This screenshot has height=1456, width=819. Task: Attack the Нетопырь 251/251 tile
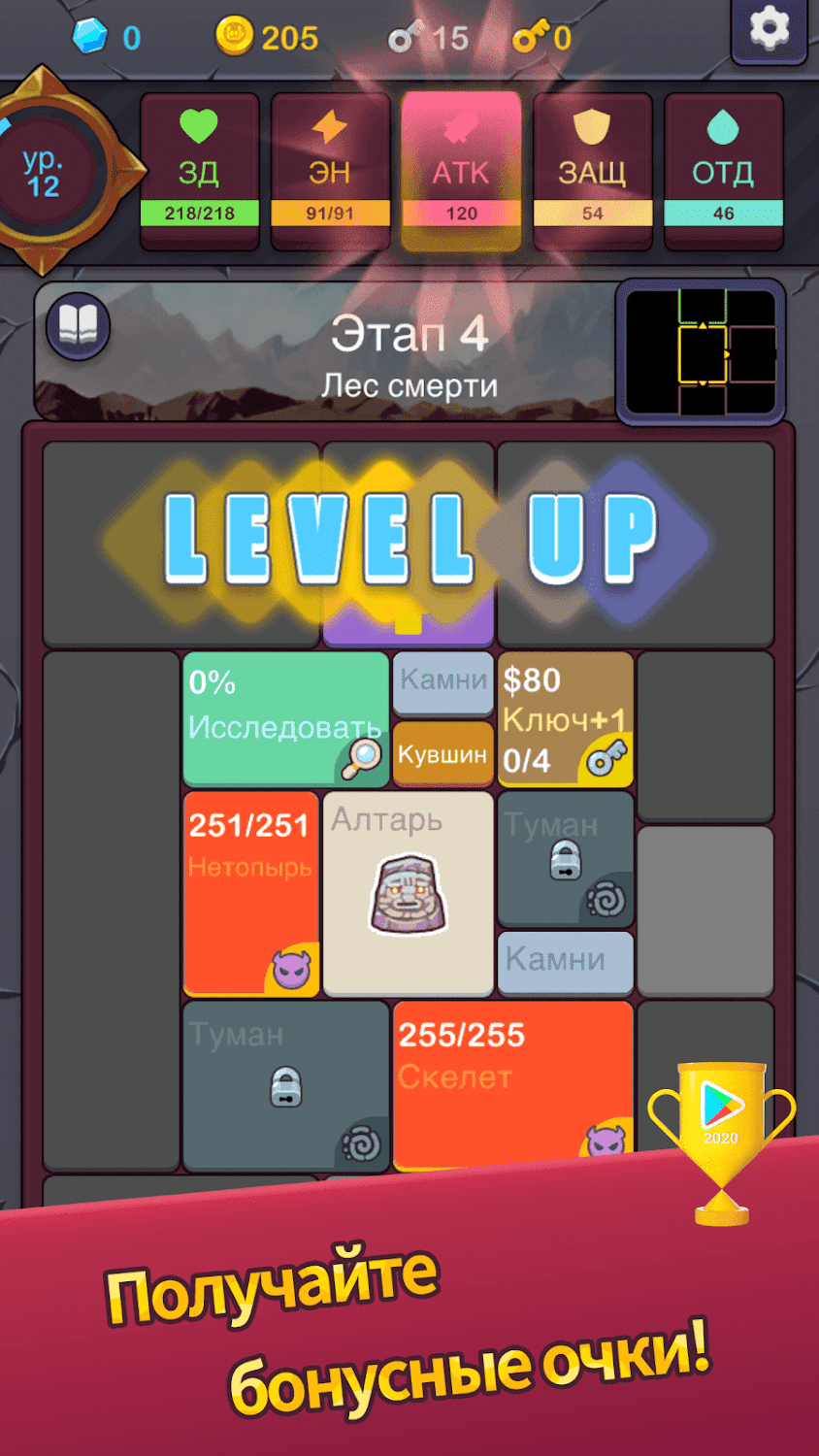click(x=250, y=893)
